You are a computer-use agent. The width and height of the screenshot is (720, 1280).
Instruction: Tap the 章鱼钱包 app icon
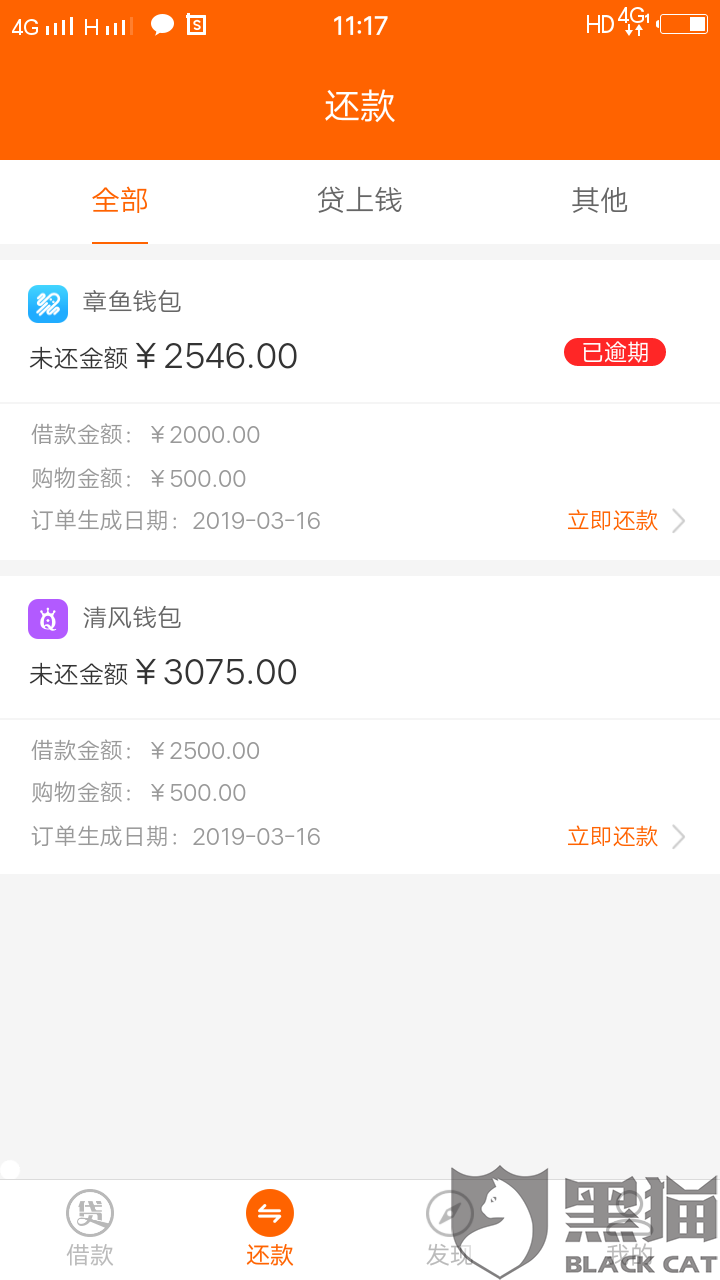point(47,303)
